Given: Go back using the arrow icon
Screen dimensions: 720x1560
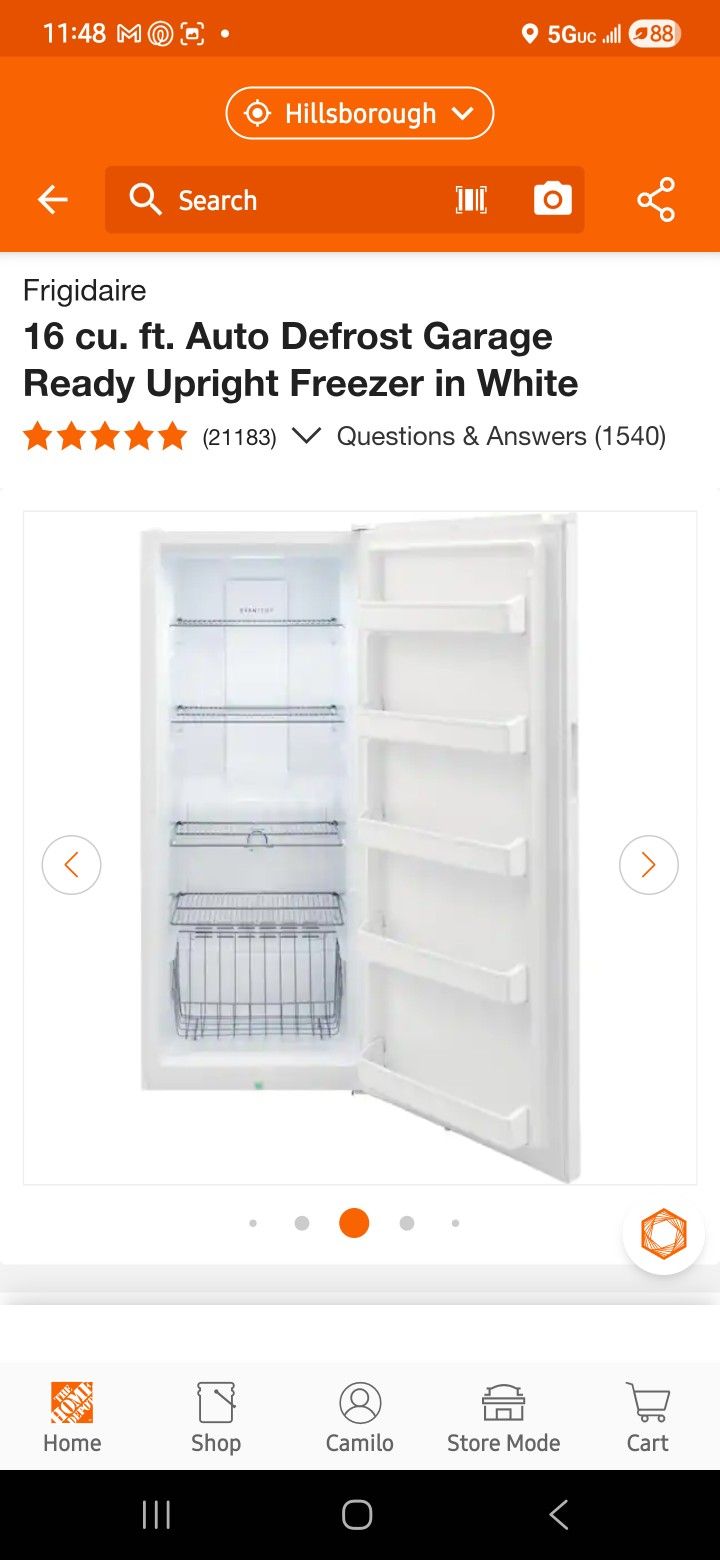Looking at the screenshot, I should coord(52,199).
